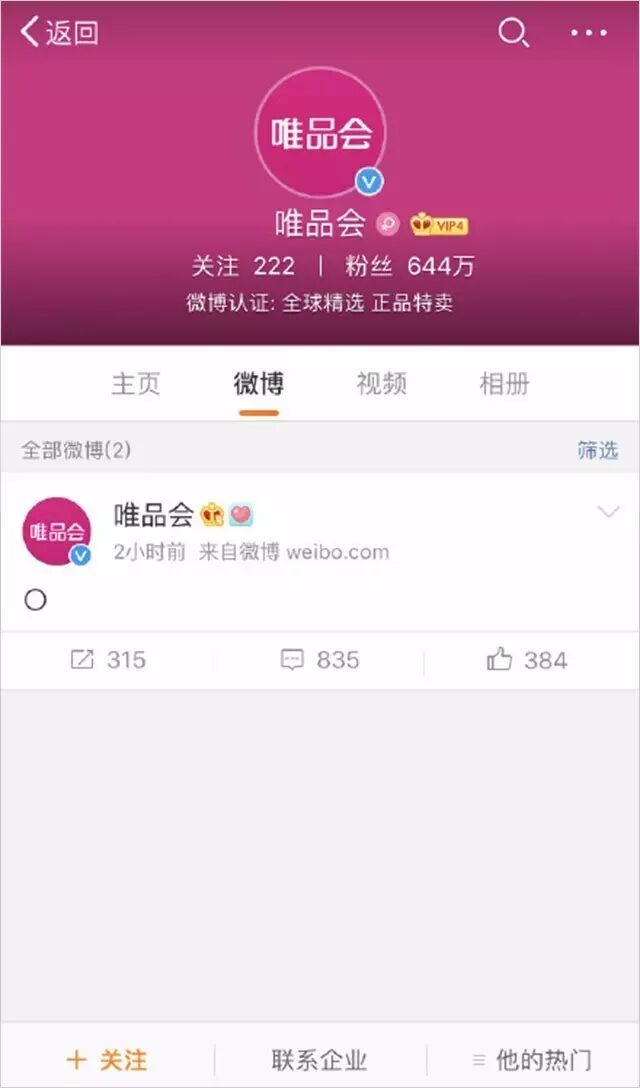Open the 相册 tab
Image resolution: width=640 pixels, height=1088 pixels.
point(505,384)
